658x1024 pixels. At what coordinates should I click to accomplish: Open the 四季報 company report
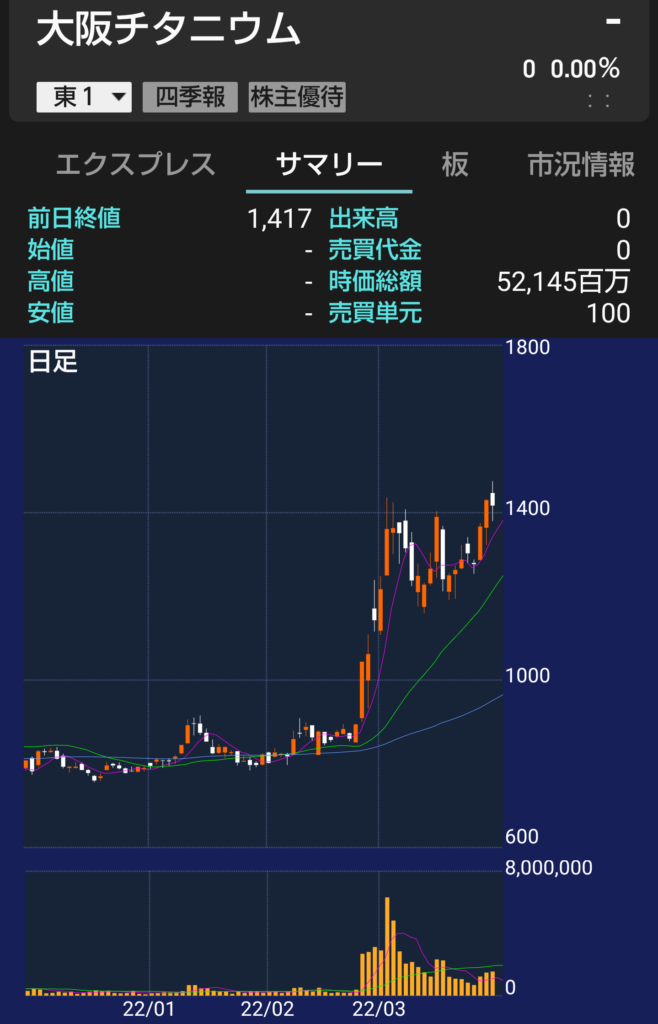point(190,97)
